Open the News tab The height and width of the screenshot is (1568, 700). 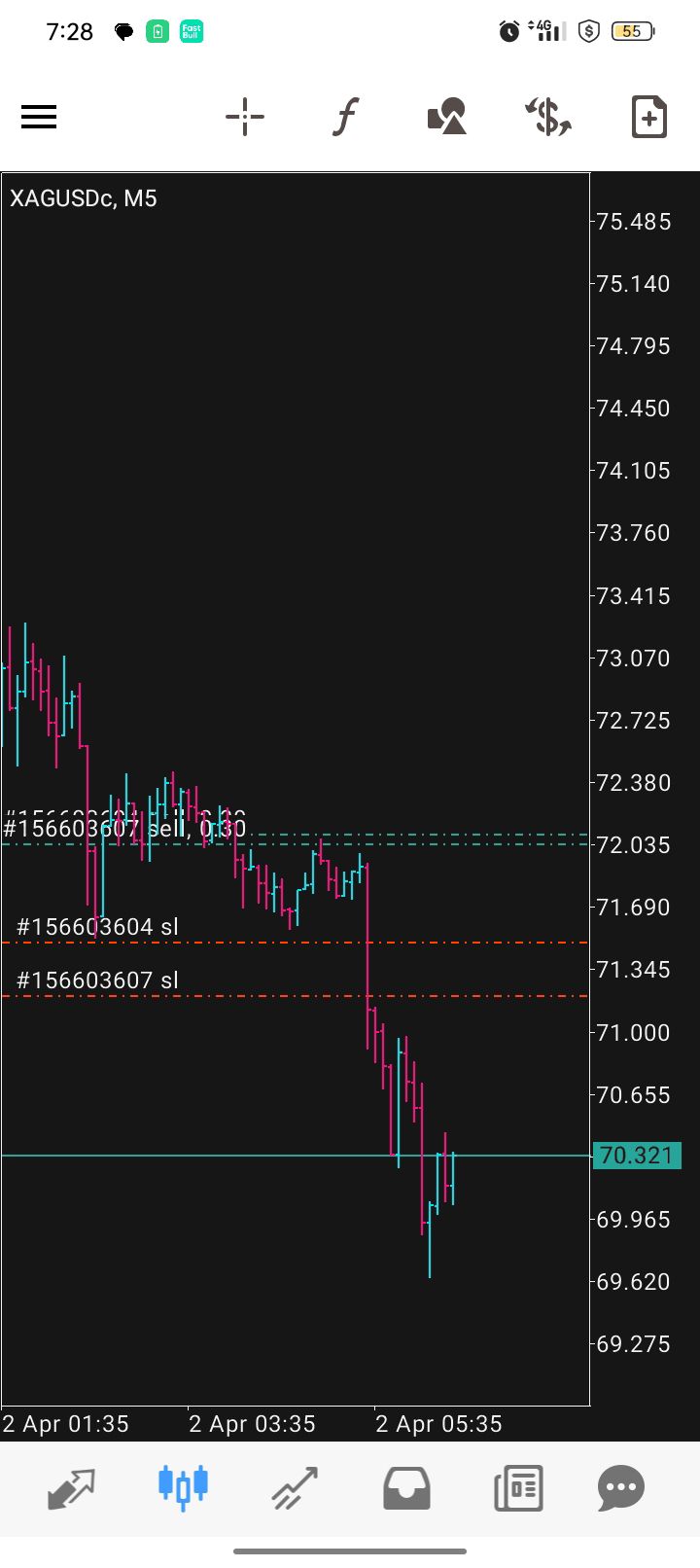pos(518,1488)
